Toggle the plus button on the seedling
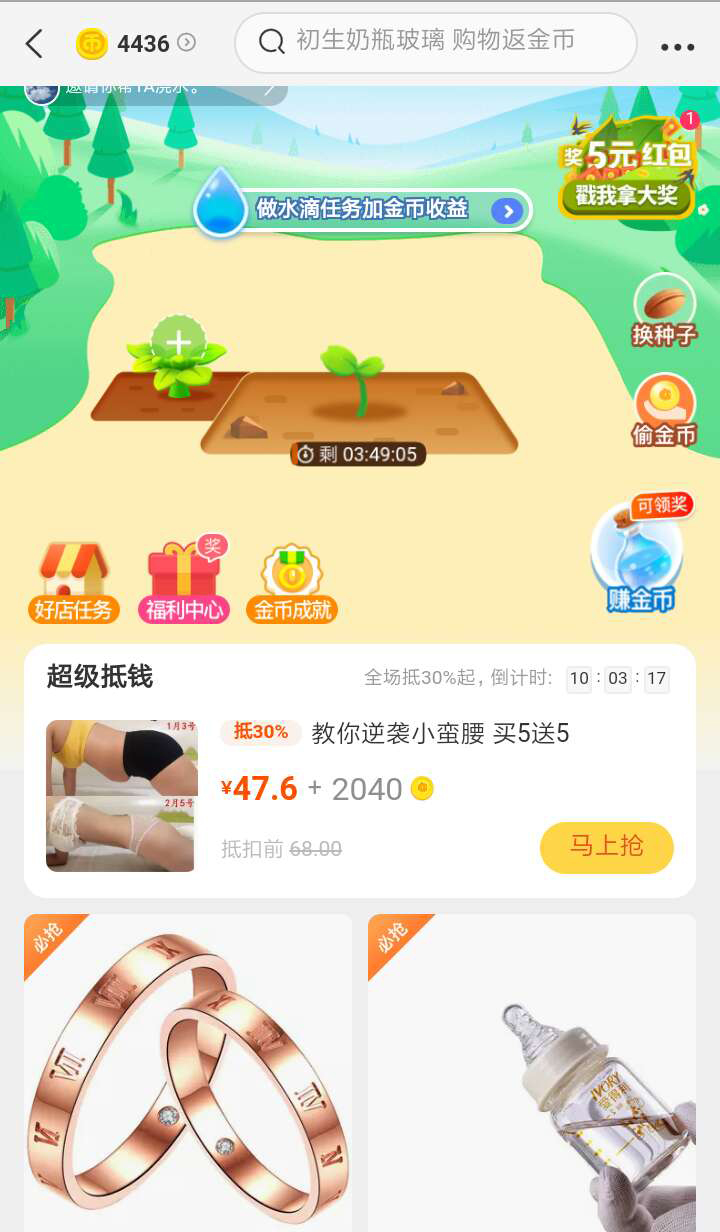The height and width of the screenshot is (1232, 720). (x=180, y=342)
